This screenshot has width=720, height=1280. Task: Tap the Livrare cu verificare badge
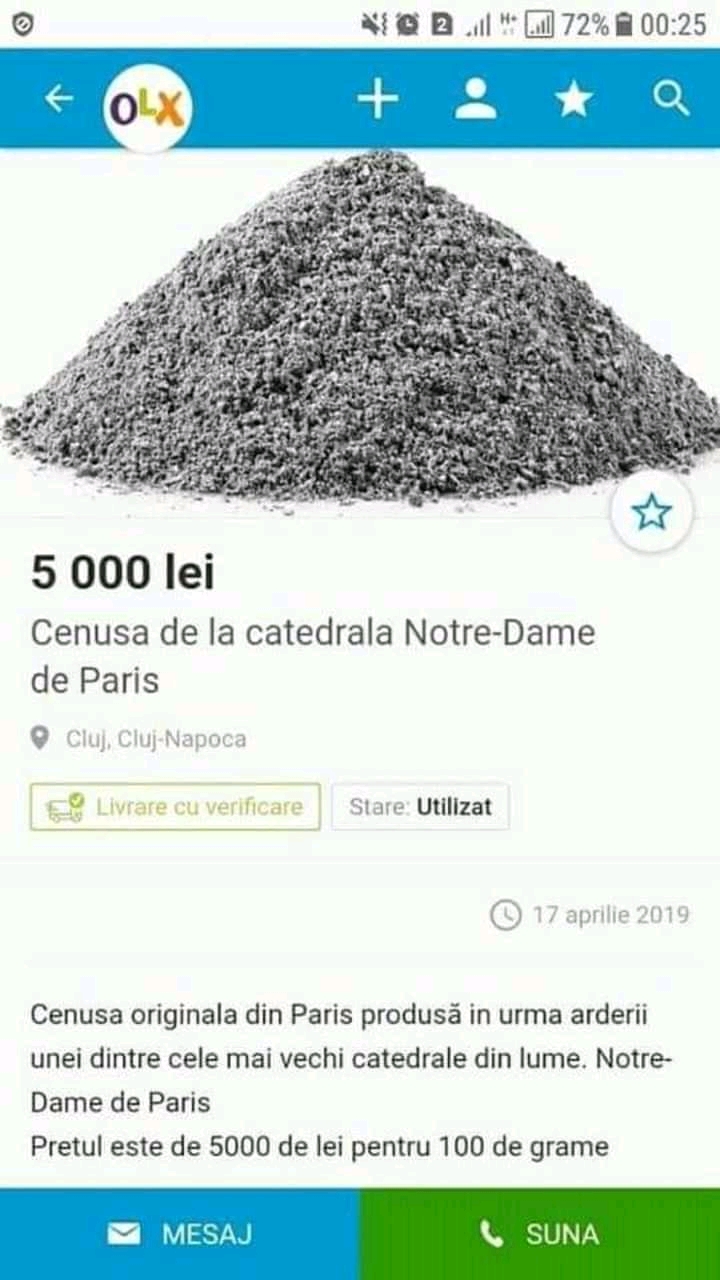click(x=175, y=806)
